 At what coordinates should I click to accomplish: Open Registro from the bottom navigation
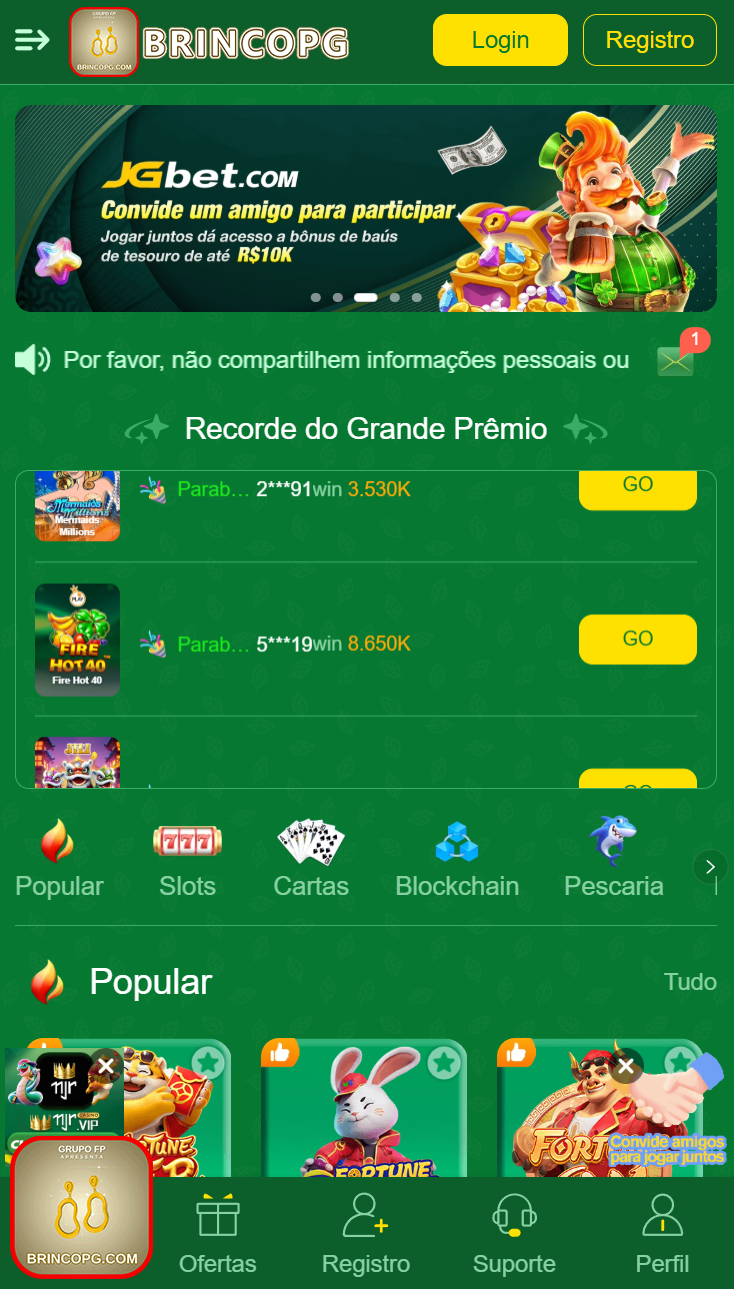365,1215
